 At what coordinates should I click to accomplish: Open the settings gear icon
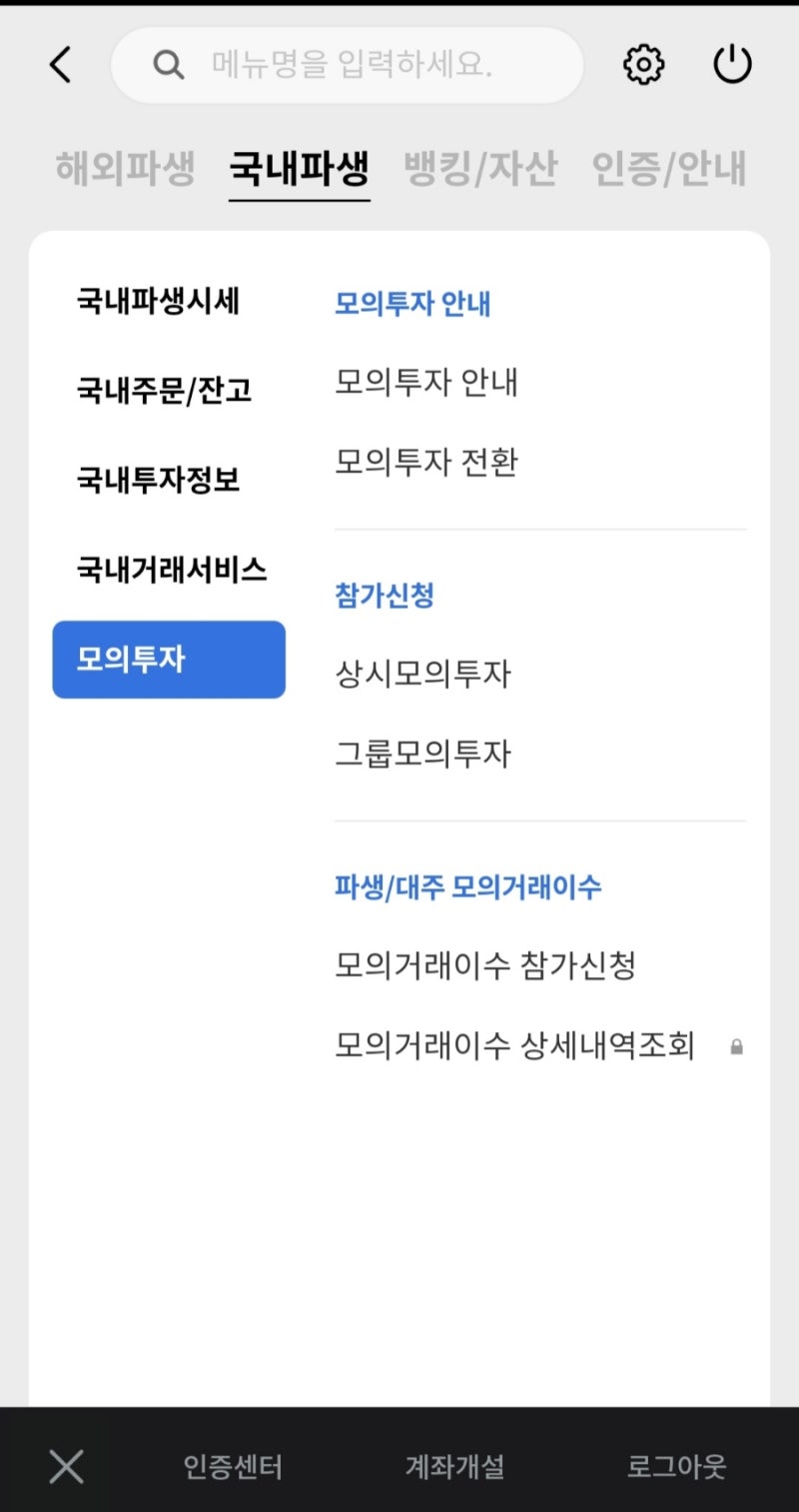click(643, 64)
